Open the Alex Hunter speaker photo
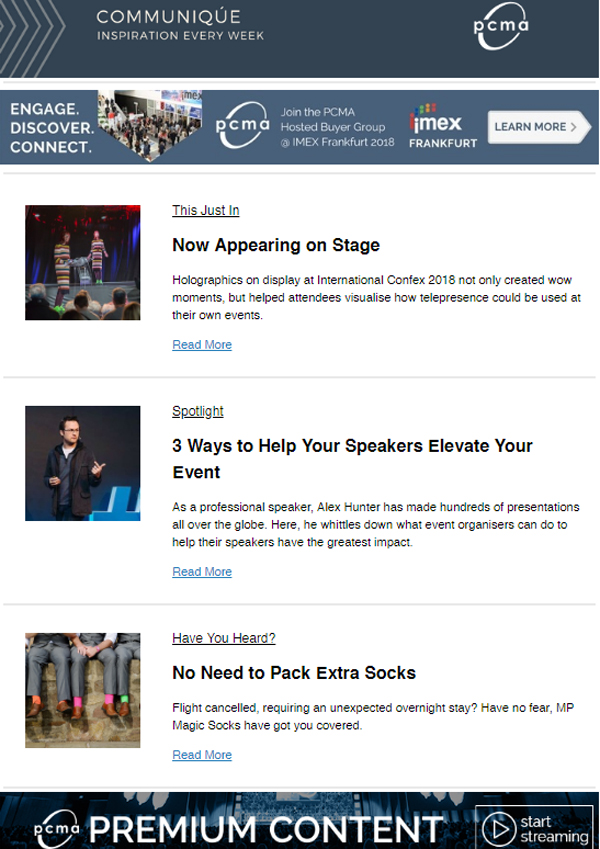The image size is (600, 849). coord(82,463)
